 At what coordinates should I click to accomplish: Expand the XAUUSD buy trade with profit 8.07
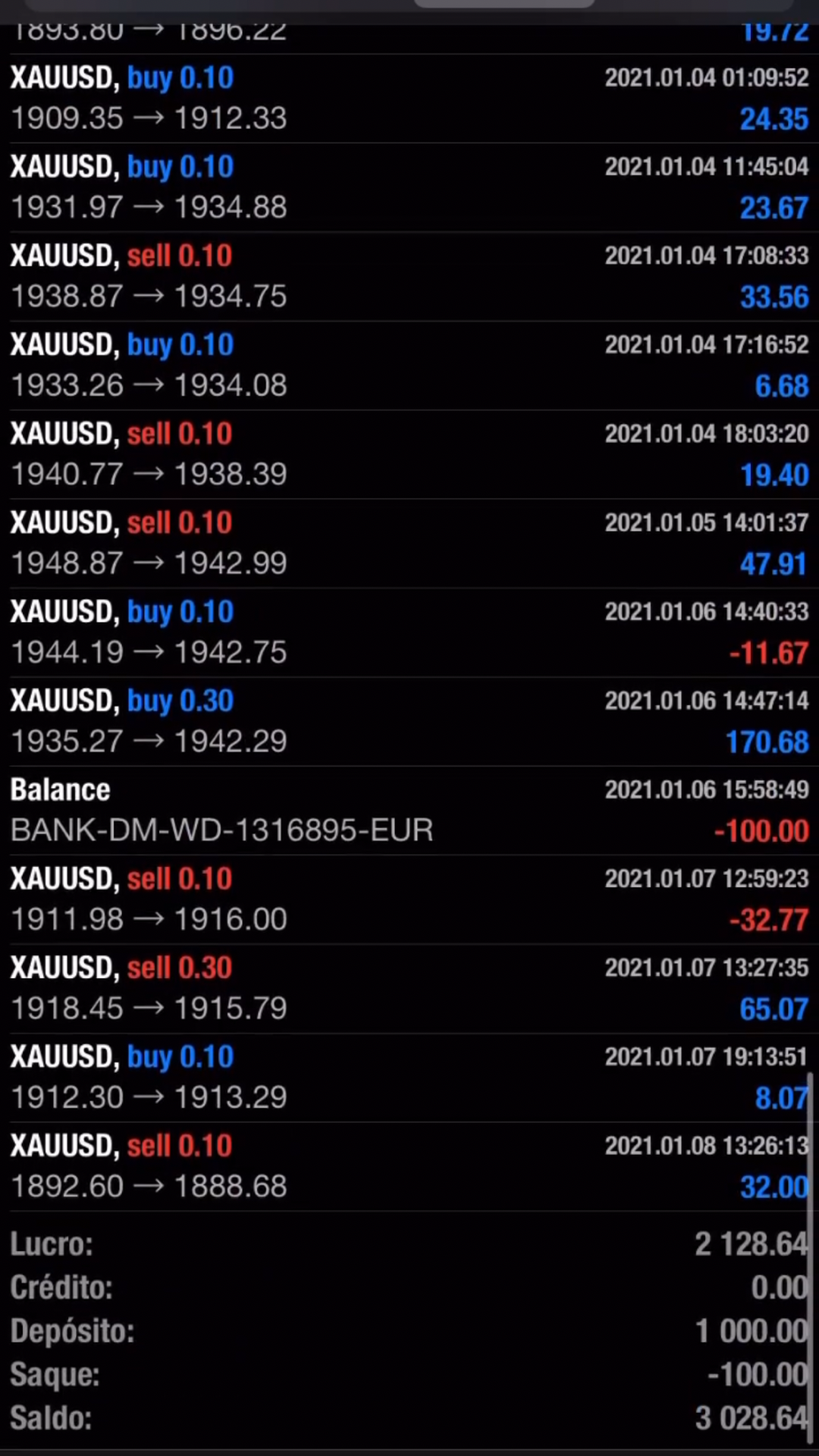(409, 1077)
